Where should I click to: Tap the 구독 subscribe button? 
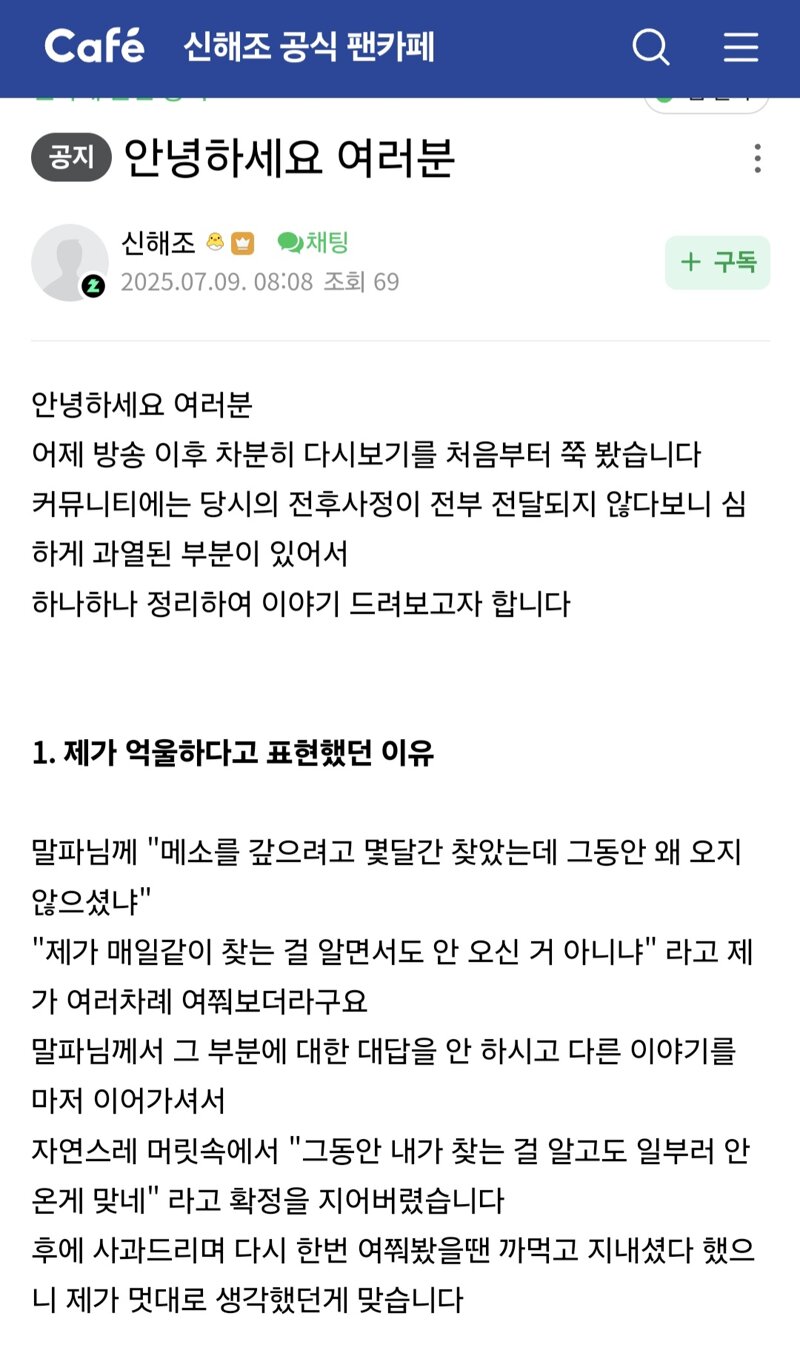click(717, 263)
